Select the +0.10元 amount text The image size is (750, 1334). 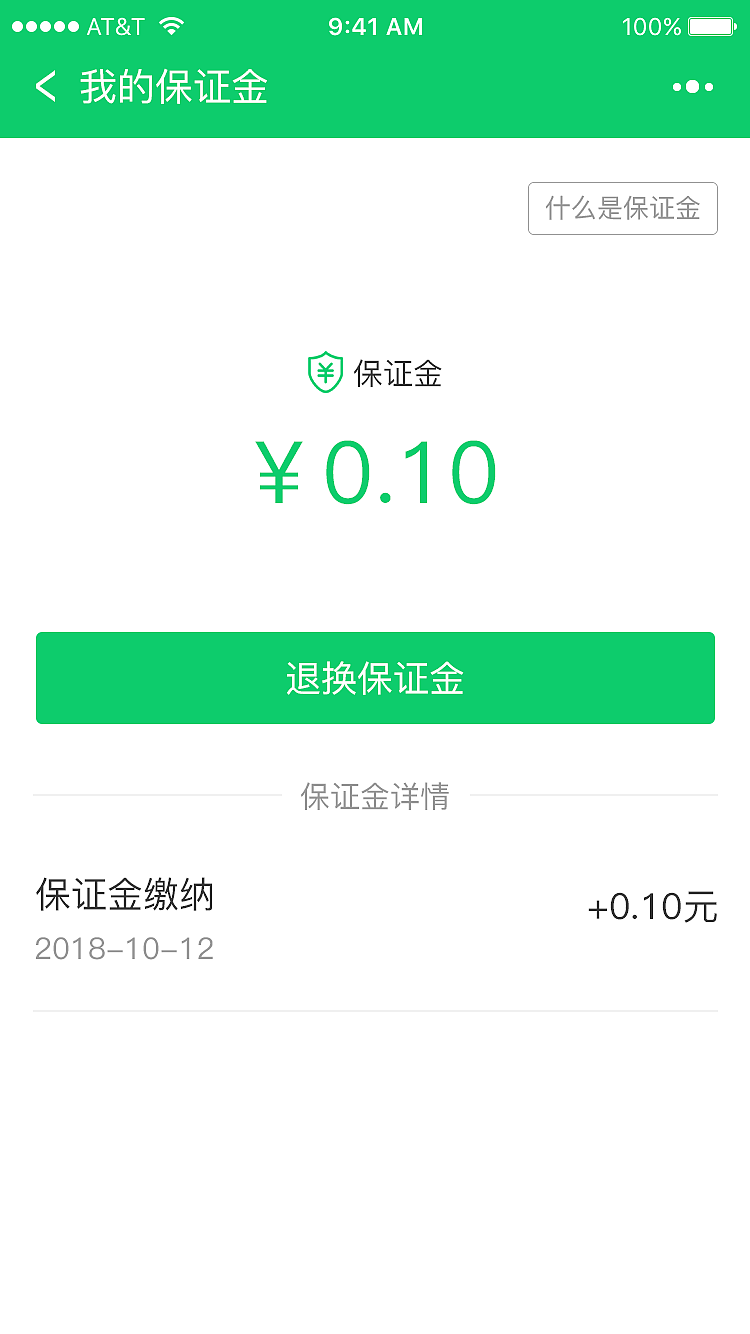[651, 907]
